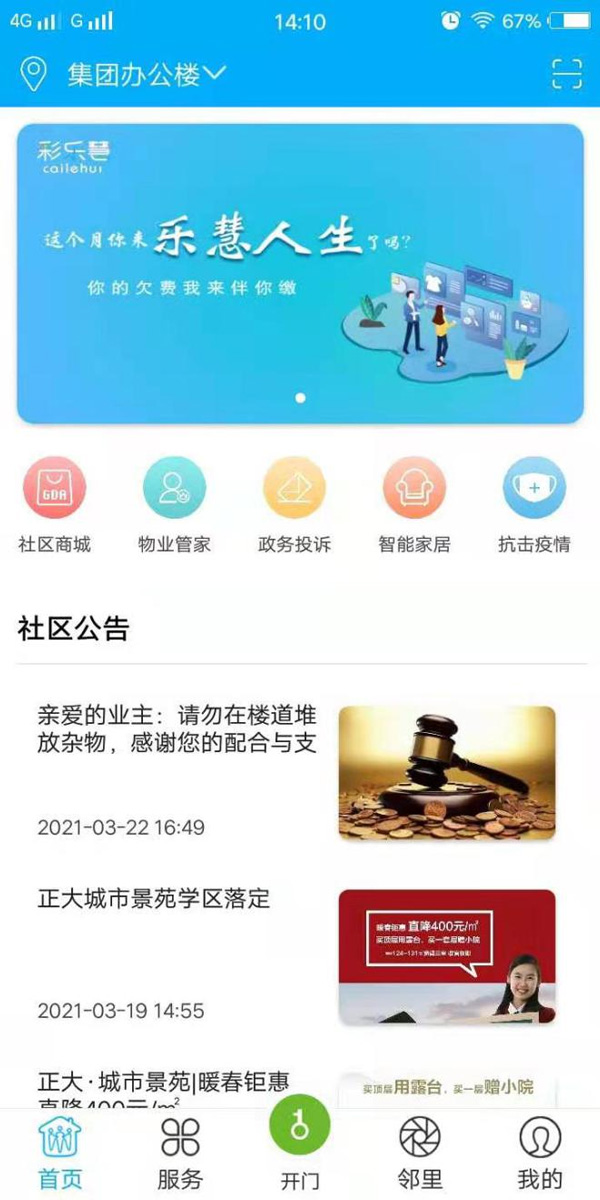
Task: Switch to the 服务 tab
Action: click(x=180, y=1152)
